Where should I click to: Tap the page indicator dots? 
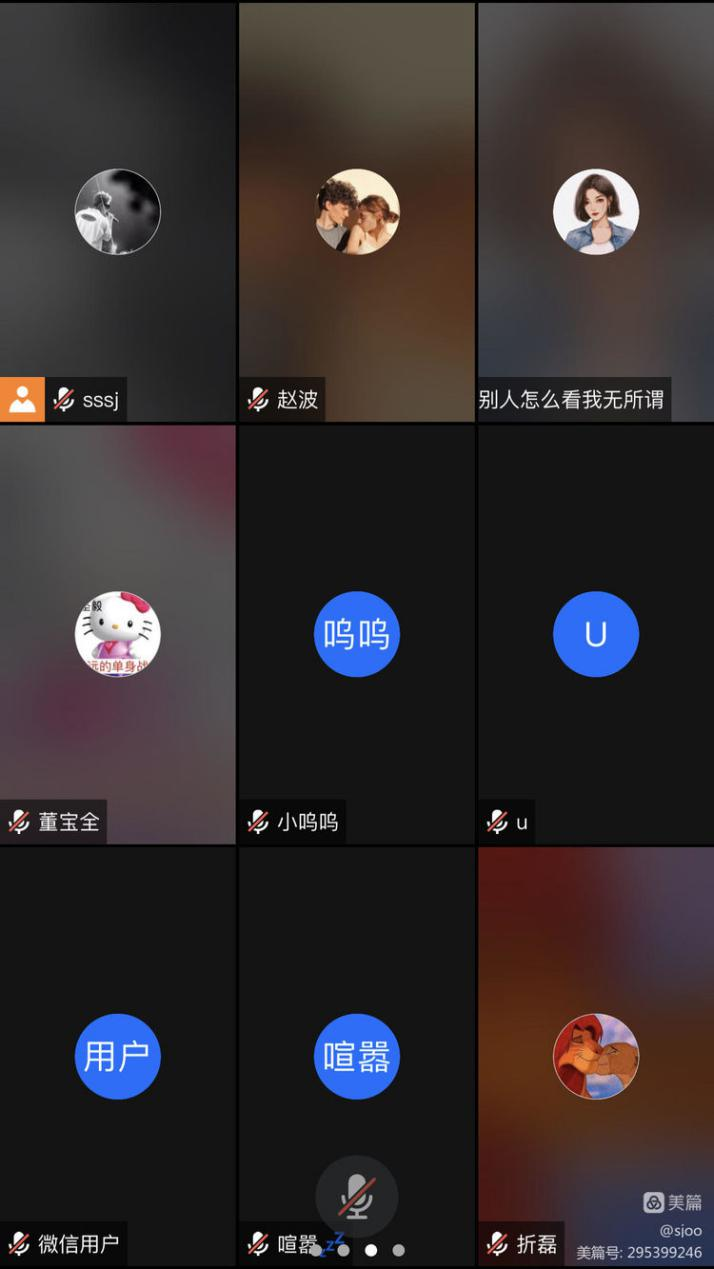coord(357,1250)
